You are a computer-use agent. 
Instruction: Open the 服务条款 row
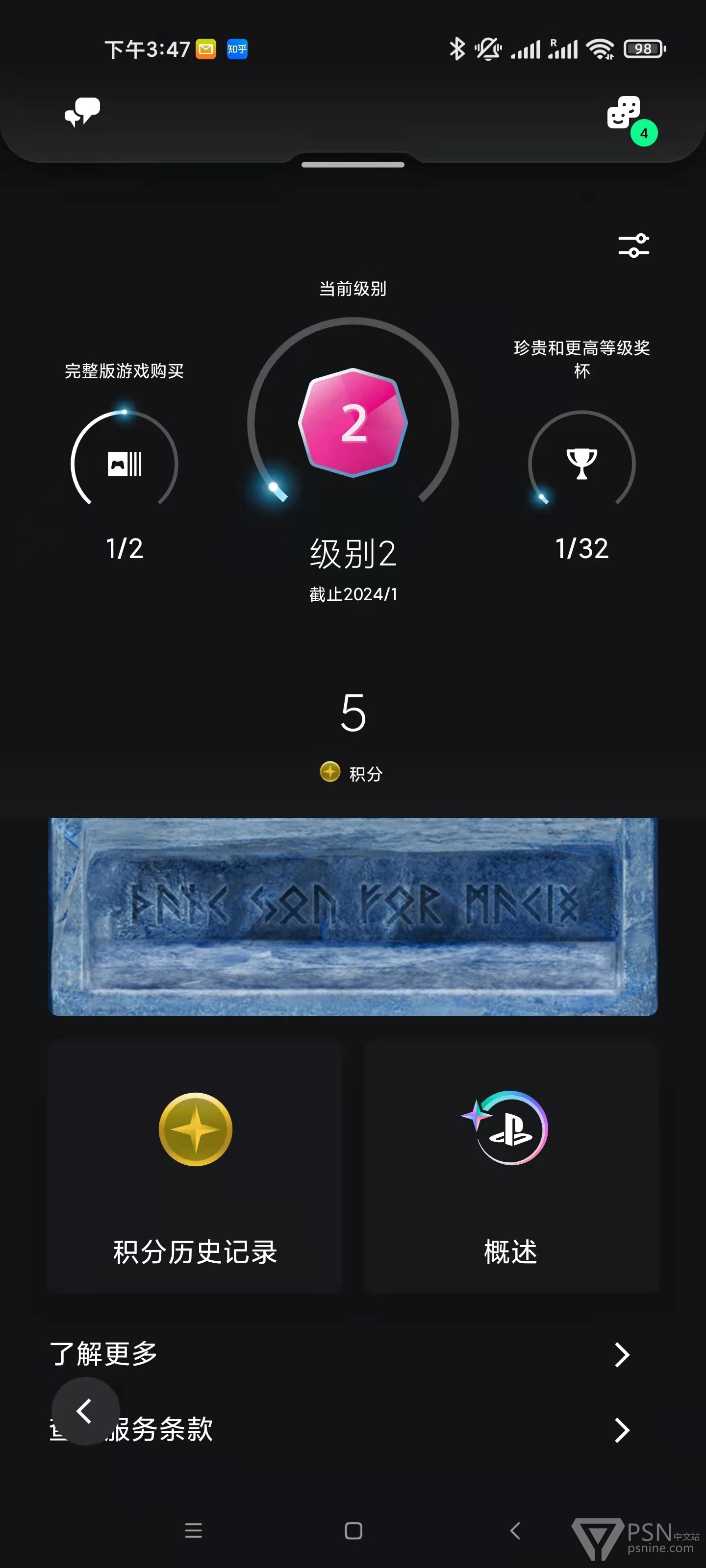(353, 1430)
